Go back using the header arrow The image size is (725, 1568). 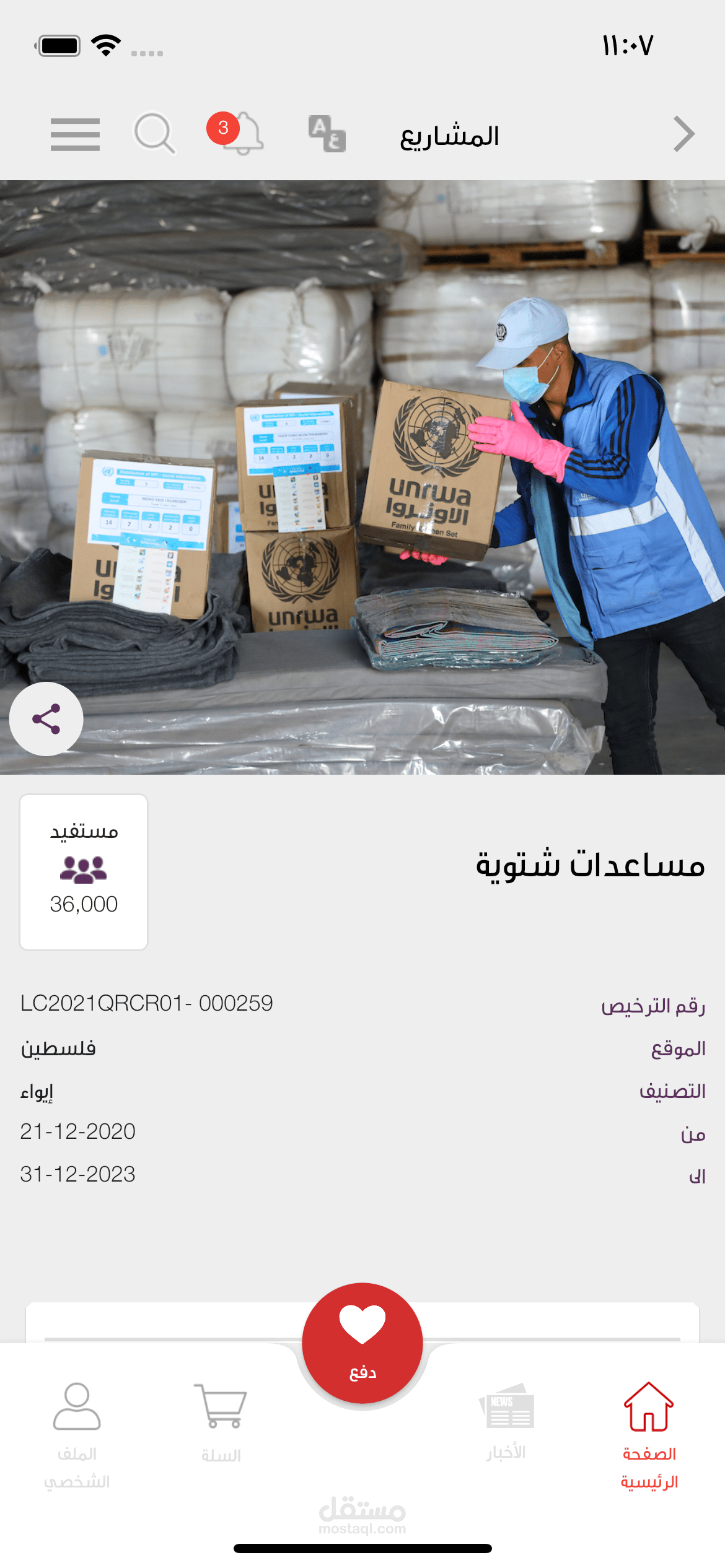pyautogui.click(x=683, y=134)
